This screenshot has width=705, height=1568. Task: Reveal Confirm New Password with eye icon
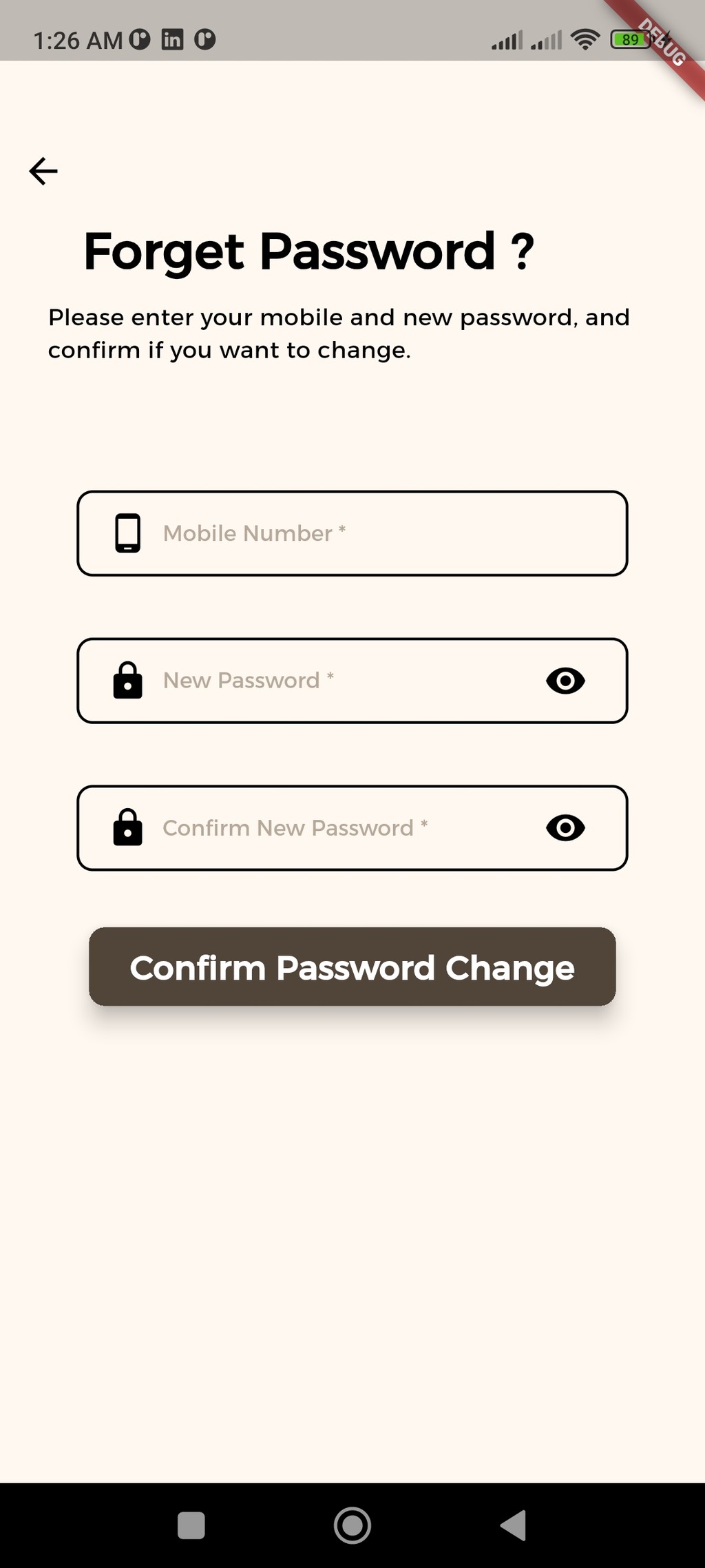pyautogui.click(x=565, y=828)
